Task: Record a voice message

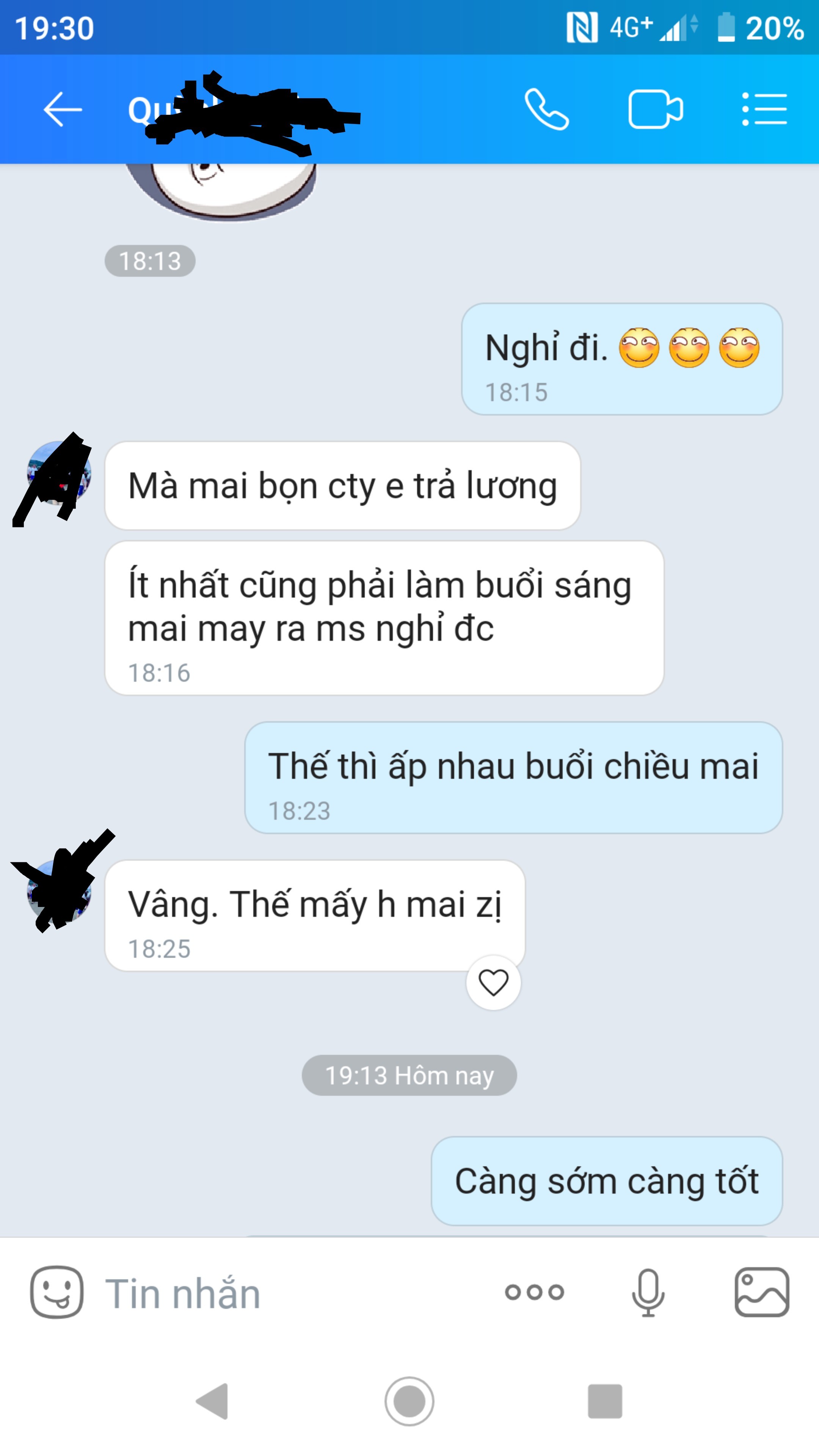Action: pyautogui.click(x=648, y=1292)
